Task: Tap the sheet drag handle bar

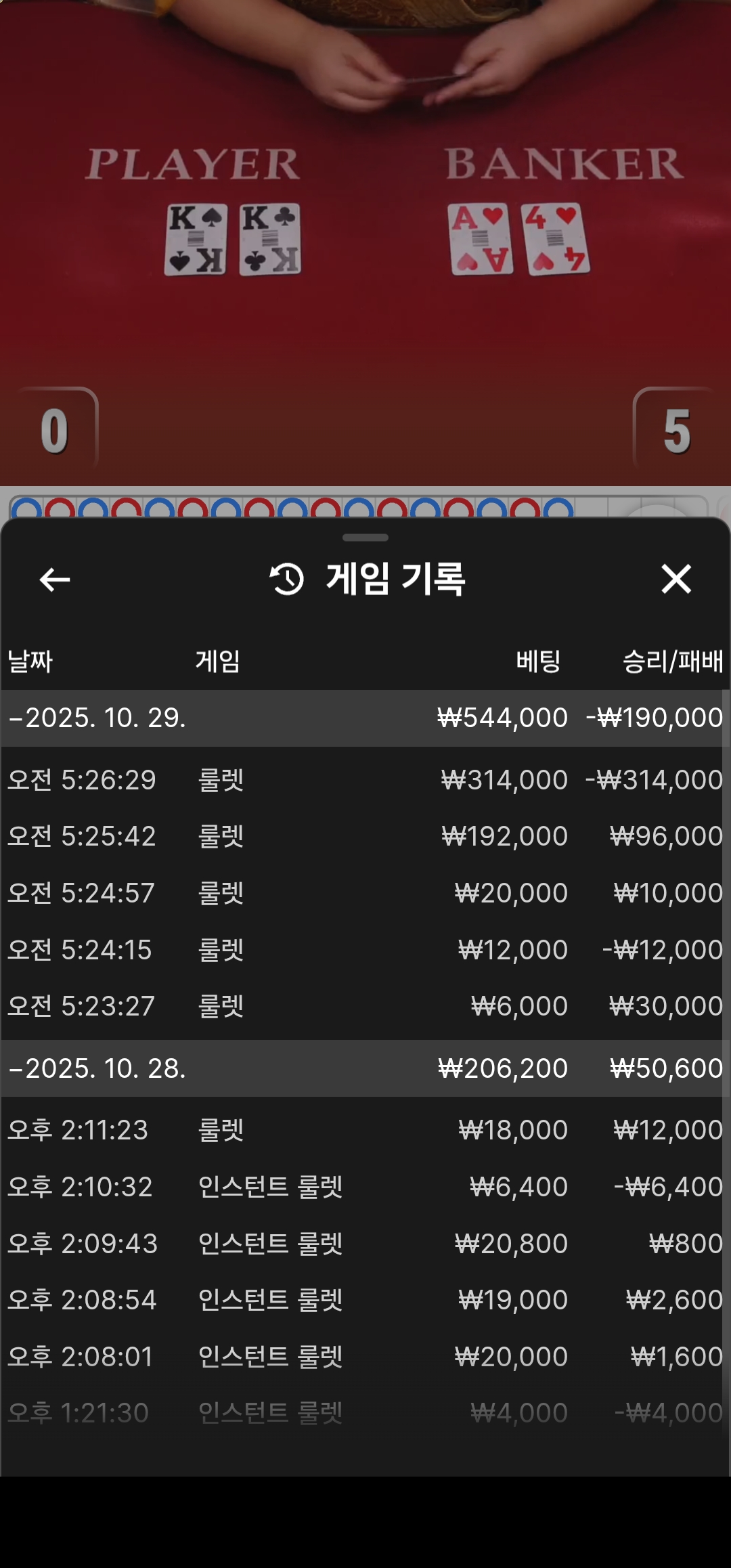Action: (365, 538)
